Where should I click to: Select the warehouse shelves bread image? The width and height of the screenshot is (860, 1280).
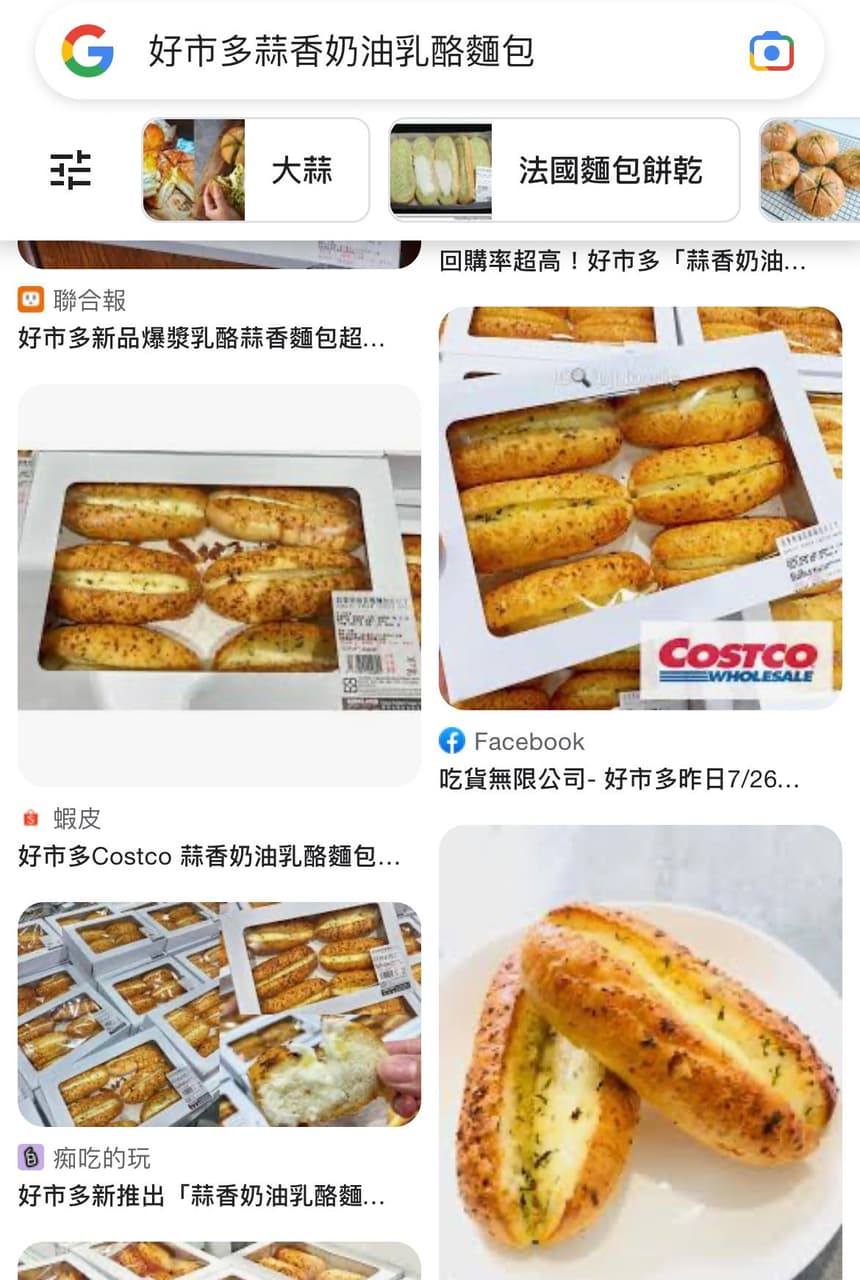pyautogui.click(x=219, y=1016)
